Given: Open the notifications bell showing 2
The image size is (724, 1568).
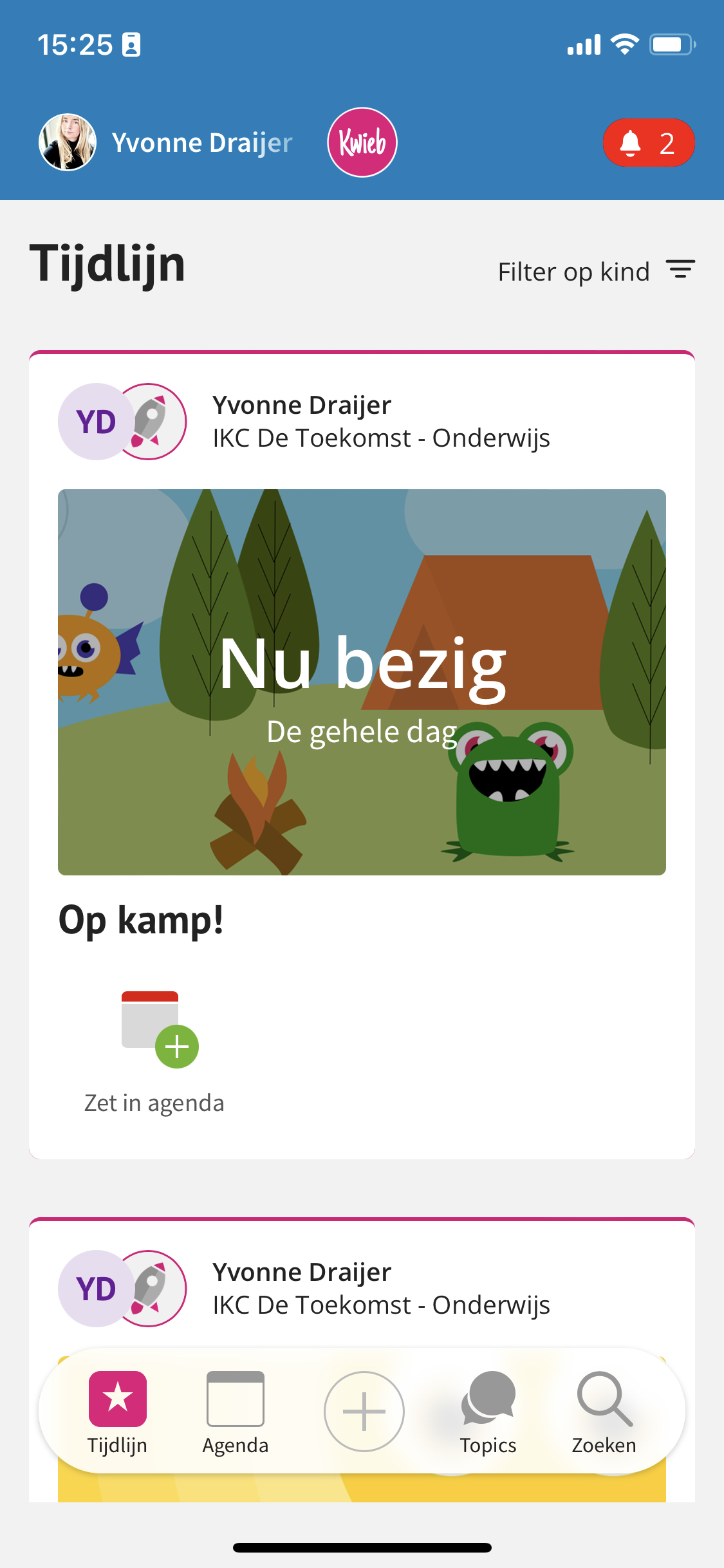Looking at the screenshot, I should tap(648, 143).
